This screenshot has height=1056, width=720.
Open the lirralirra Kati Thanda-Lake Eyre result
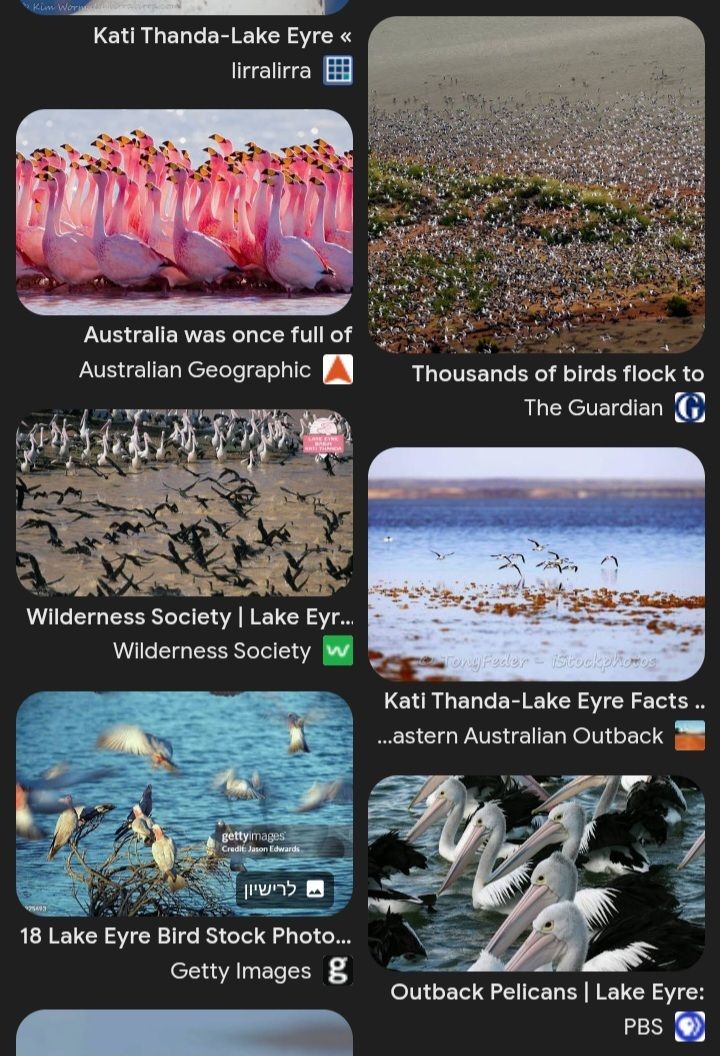[222, 36]
